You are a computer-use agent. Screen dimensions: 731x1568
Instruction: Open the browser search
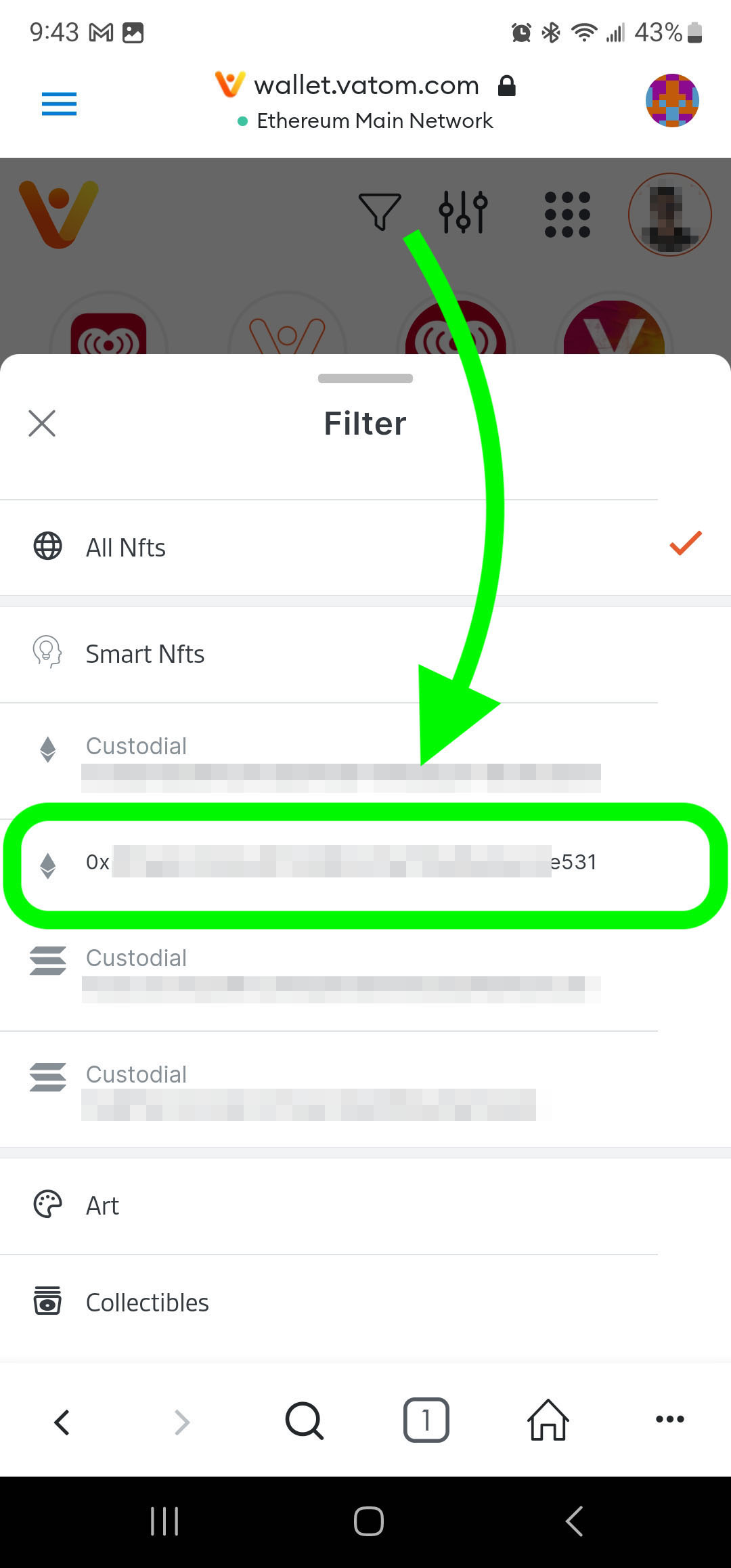(305, 1420)
